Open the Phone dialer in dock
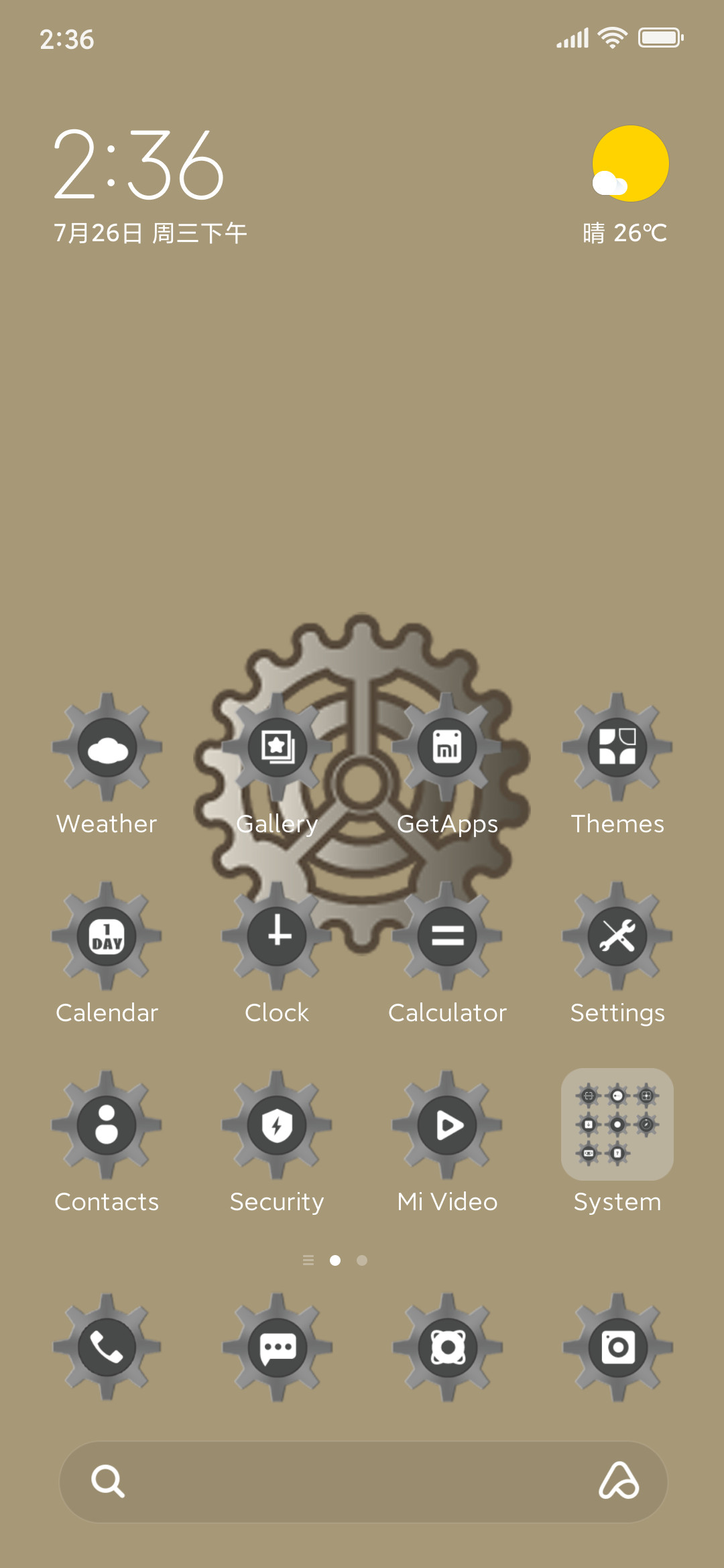 pos(107,1348)
